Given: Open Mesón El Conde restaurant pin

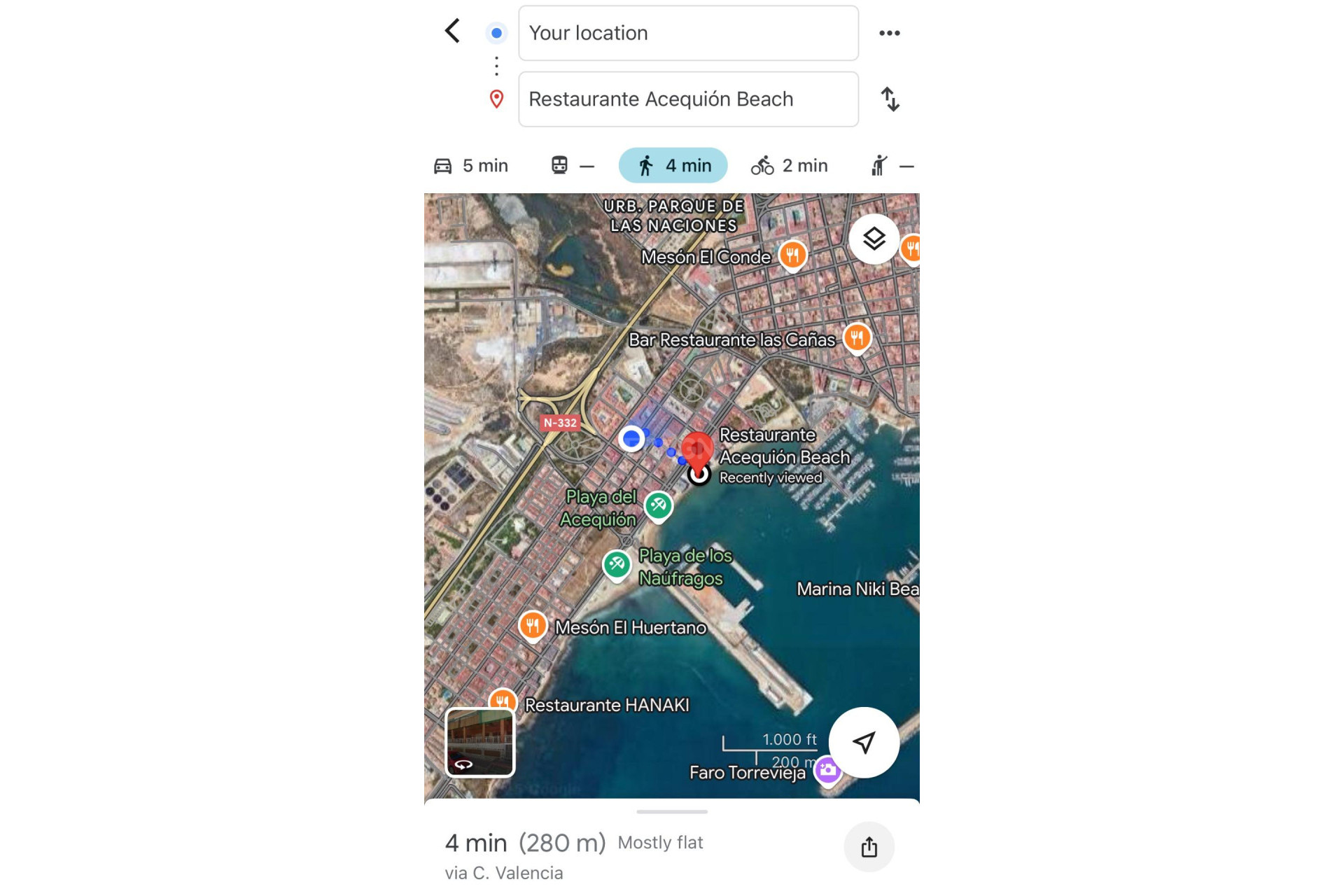Looking at the screenshot, I should pyautogui.click(x=792, y=255).
